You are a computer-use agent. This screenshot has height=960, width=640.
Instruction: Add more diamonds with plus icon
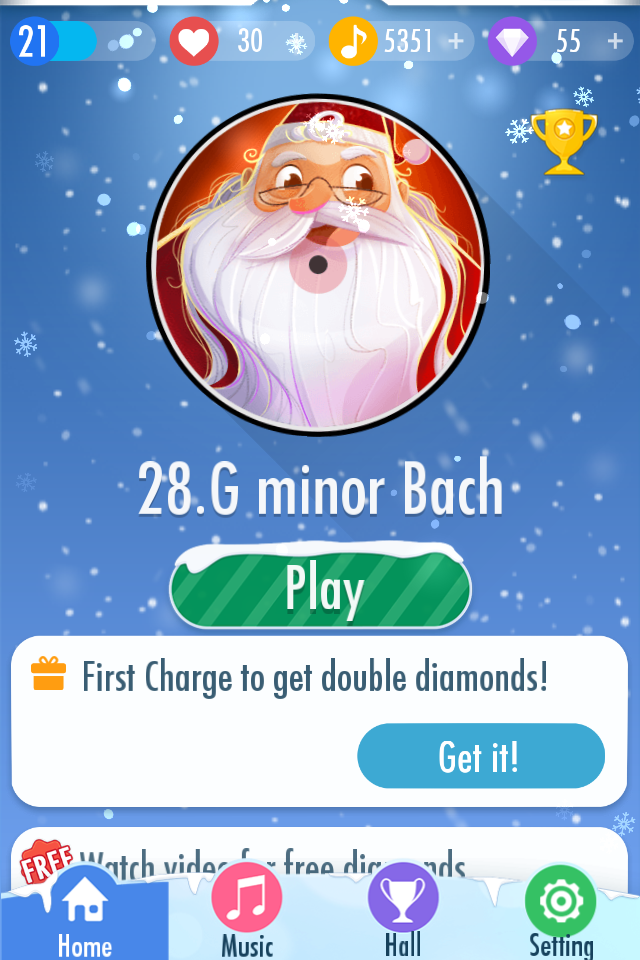pyautogui.click(x=616, y=41)
